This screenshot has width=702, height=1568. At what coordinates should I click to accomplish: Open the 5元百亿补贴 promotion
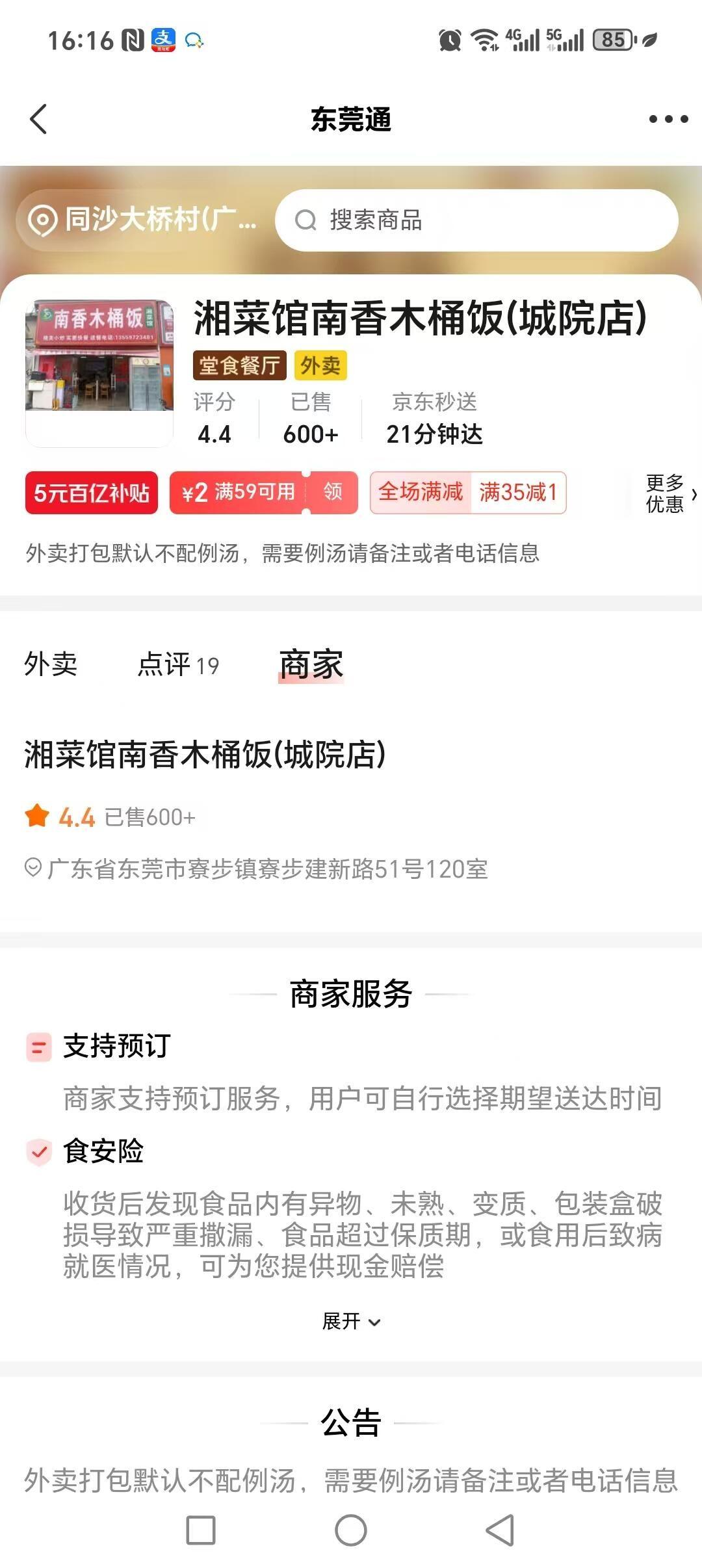click(92, 493)
